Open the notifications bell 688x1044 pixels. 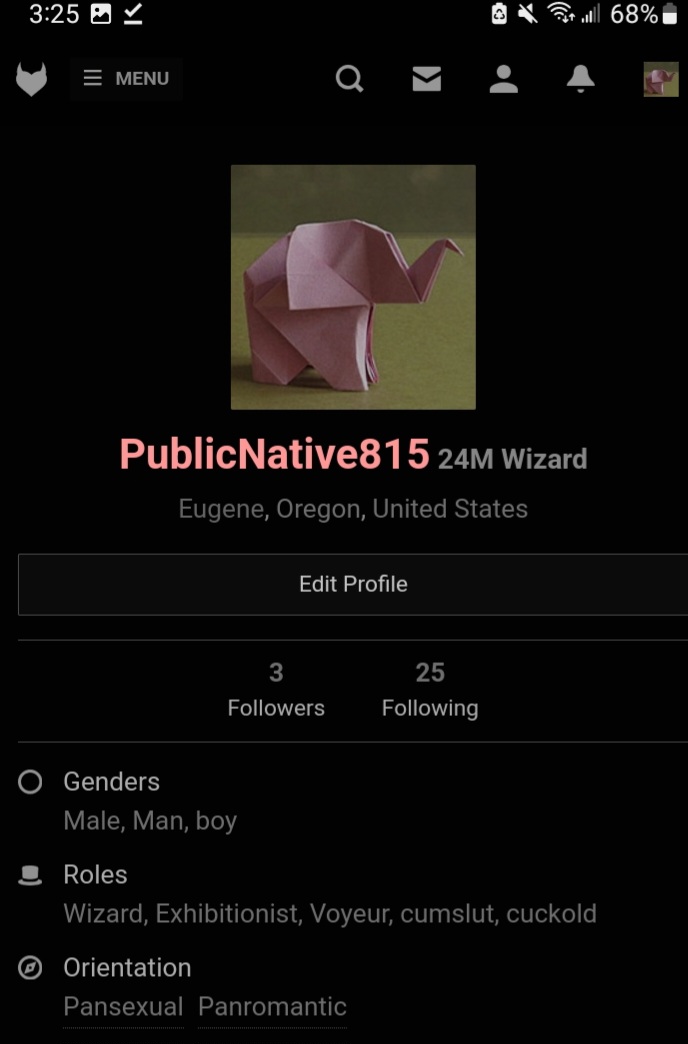[x=580, y=79]
